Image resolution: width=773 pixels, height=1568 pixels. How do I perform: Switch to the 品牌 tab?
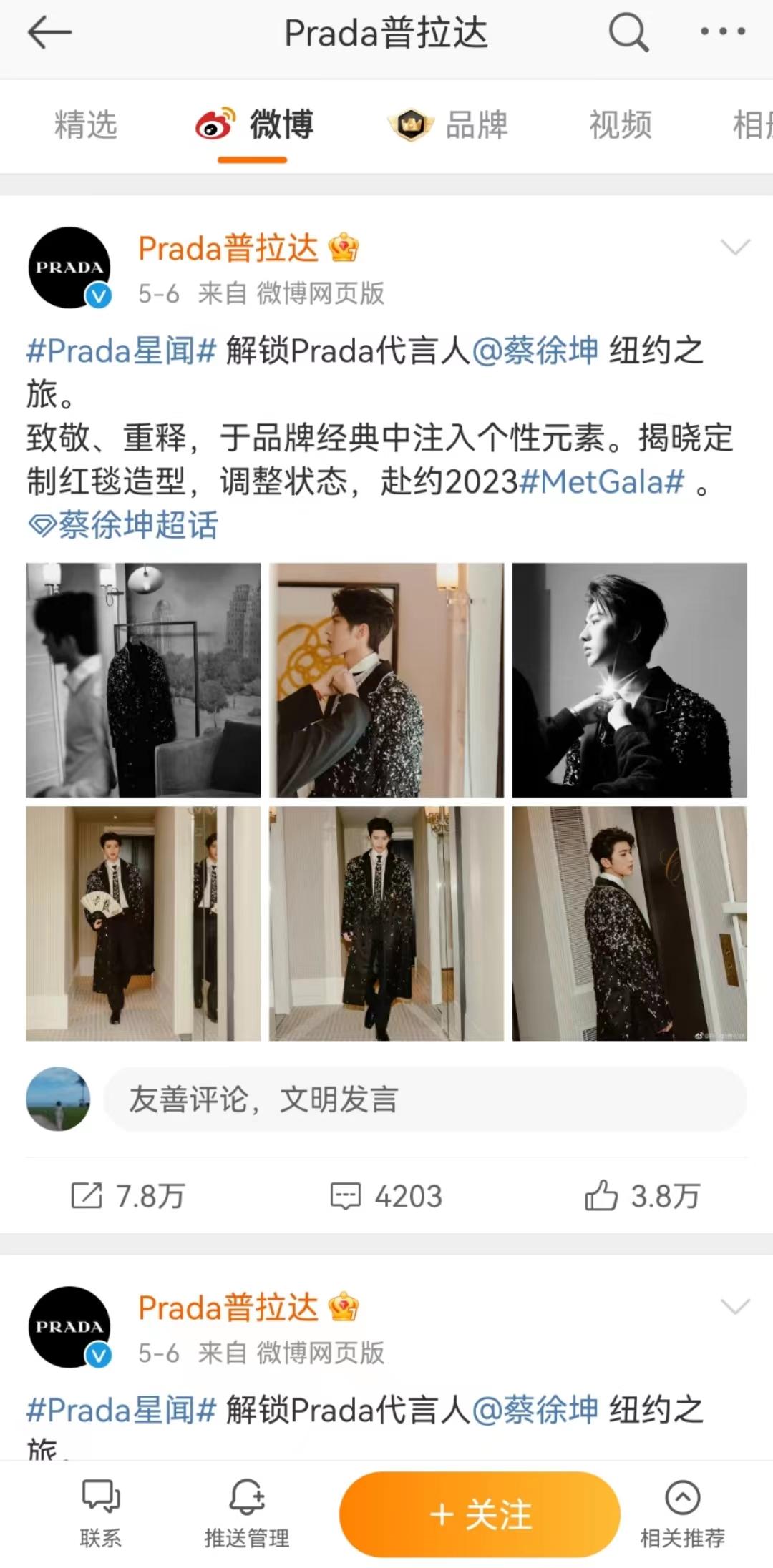pos(449,125)
